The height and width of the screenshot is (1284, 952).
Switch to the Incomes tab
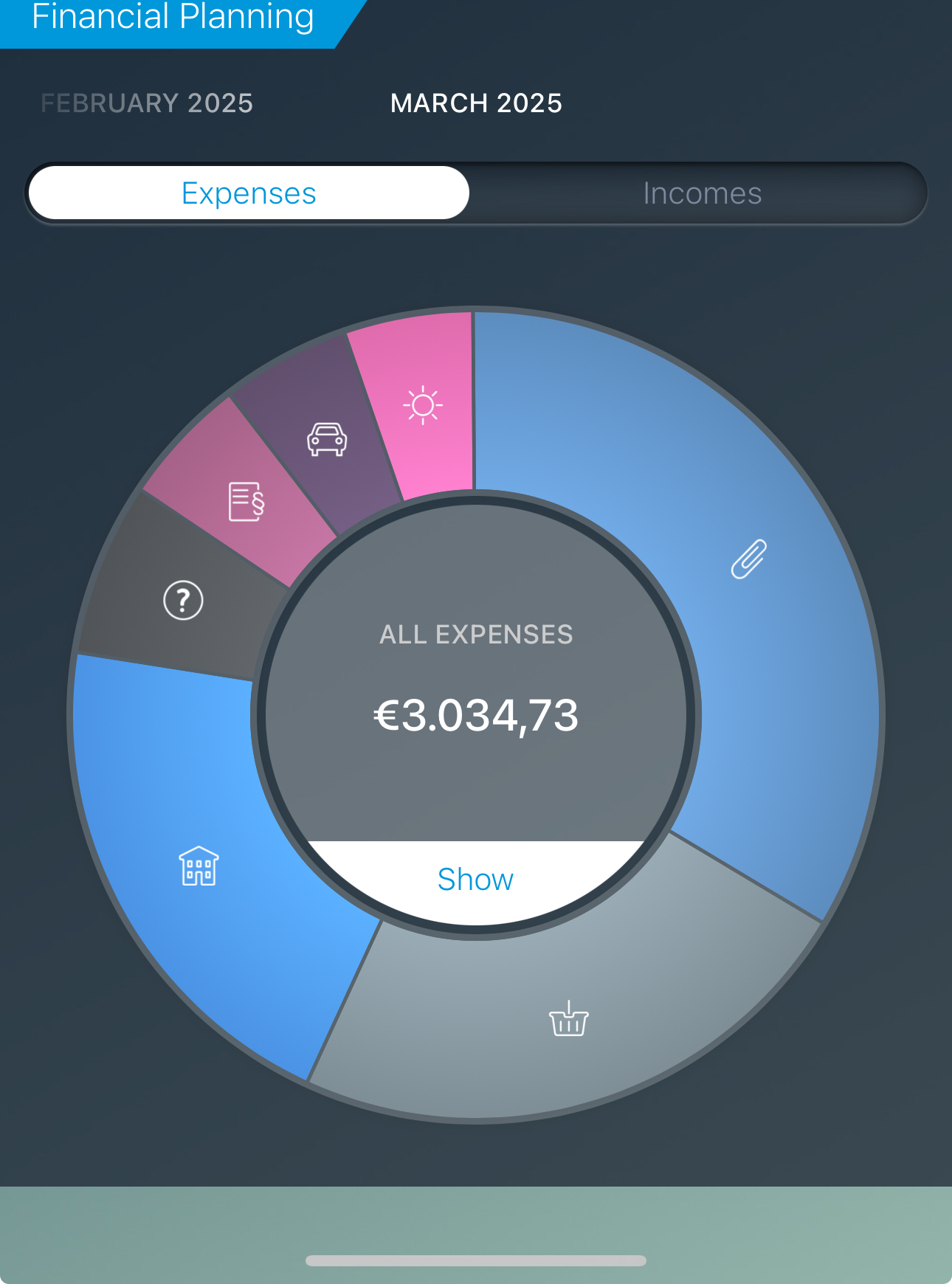point(702,193)
